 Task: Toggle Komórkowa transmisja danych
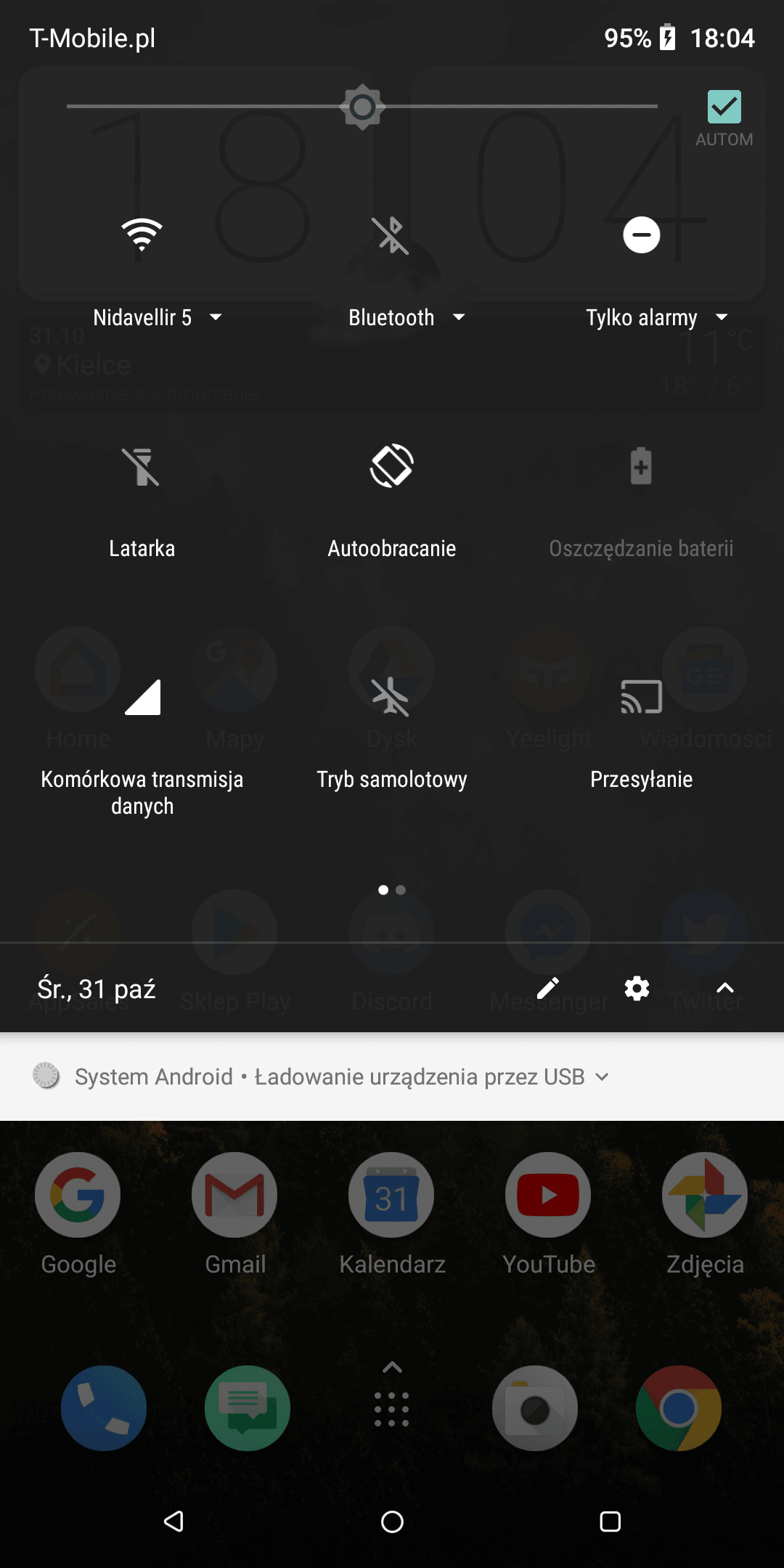coord(142,697)
